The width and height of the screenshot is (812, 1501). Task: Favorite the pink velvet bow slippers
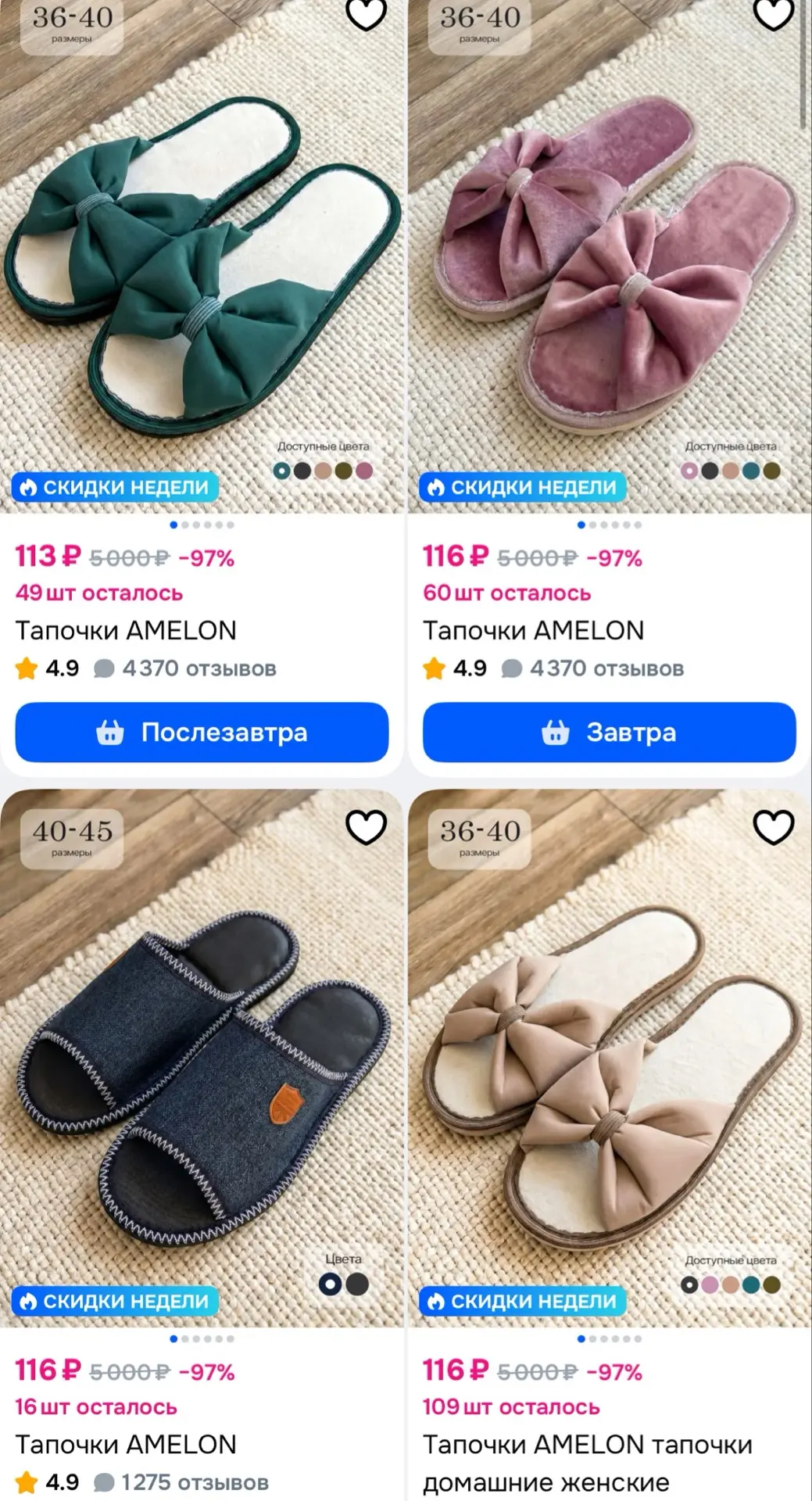(774, 13)
